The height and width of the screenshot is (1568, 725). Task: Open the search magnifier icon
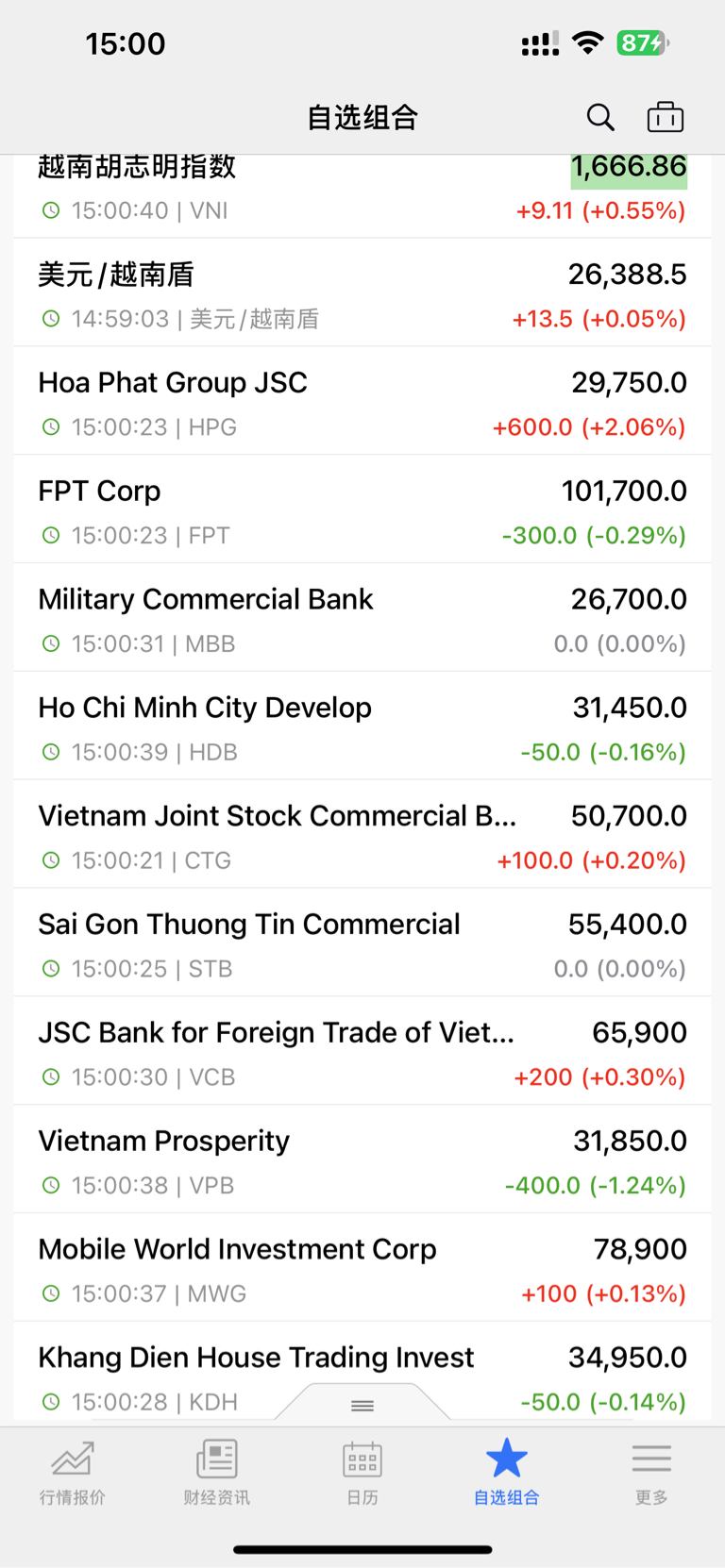click(x=600, y=117)
